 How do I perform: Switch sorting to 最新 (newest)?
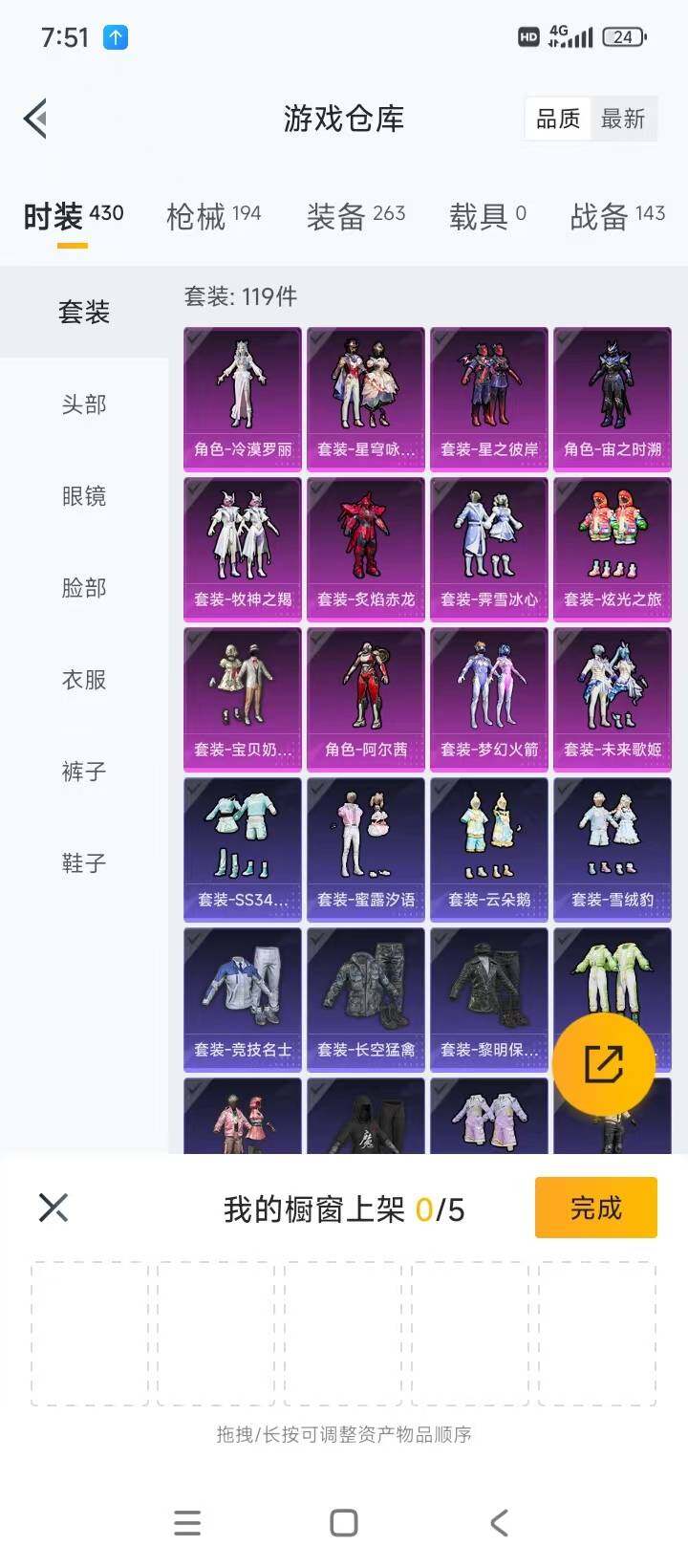625,119
